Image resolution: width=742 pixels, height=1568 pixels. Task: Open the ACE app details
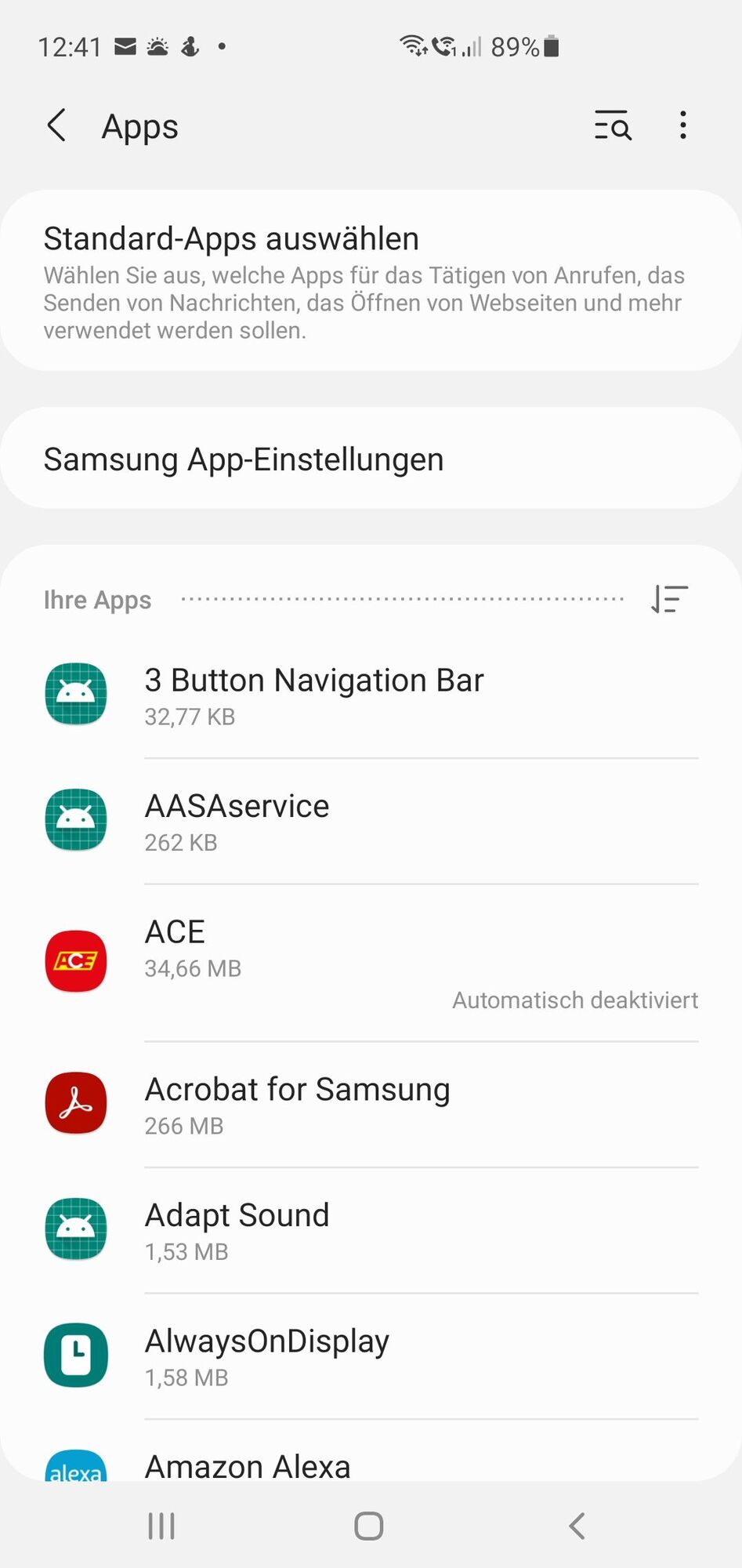(x=371, y=962)
